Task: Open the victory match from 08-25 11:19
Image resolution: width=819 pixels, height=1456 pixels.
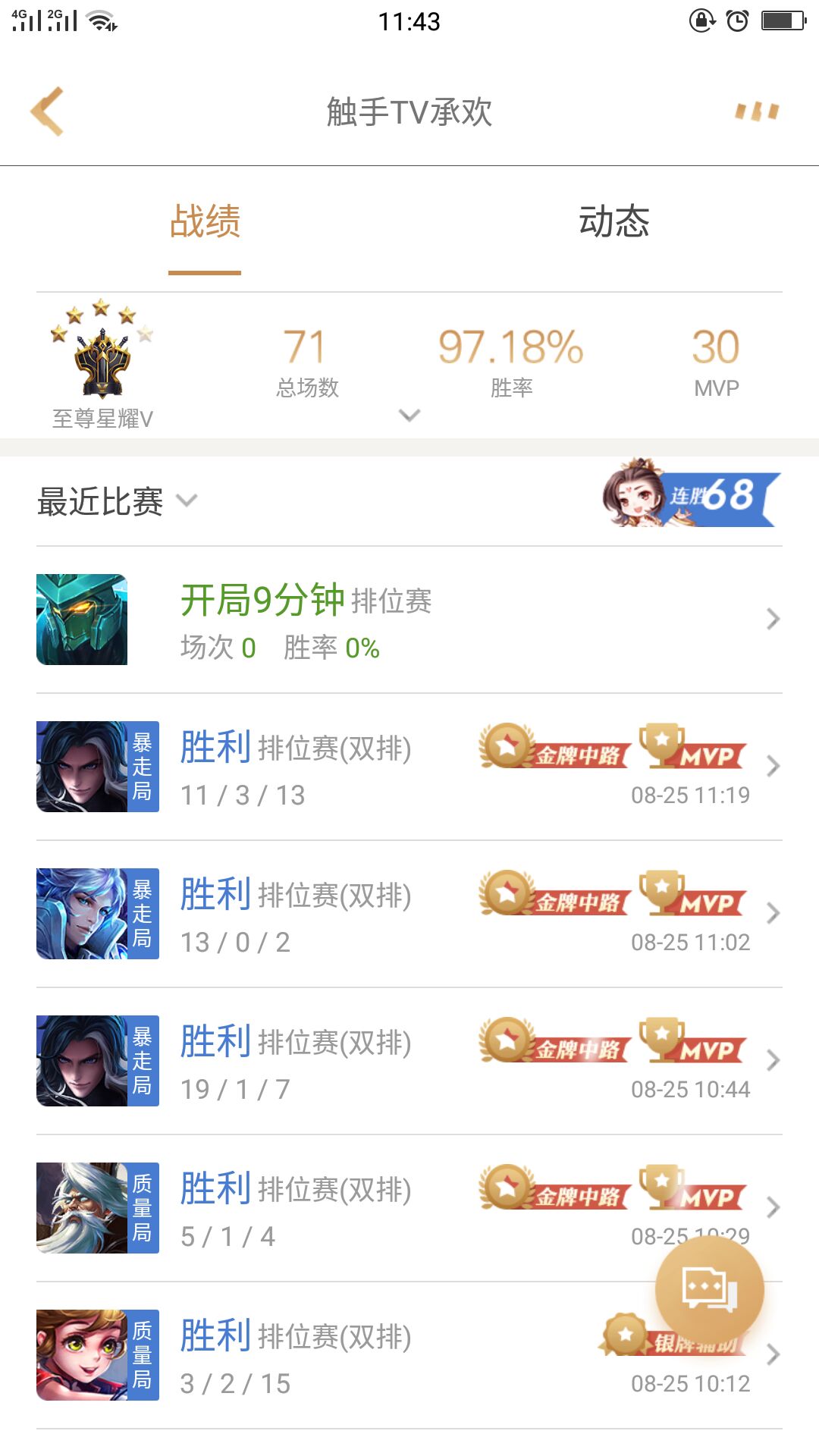Action: point(409,767)
